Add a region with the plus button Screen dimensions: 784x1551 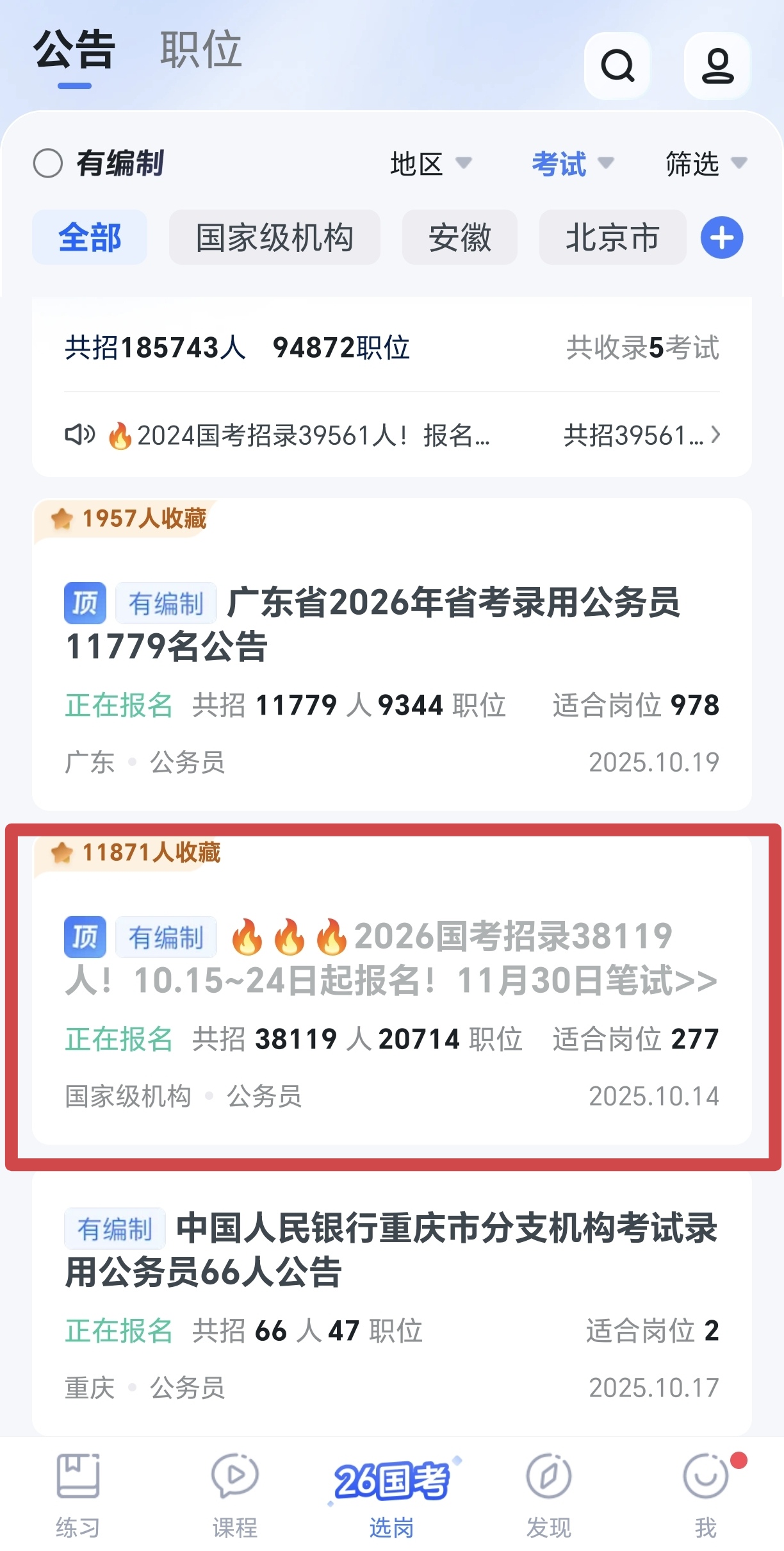click(x=722, y=238)
